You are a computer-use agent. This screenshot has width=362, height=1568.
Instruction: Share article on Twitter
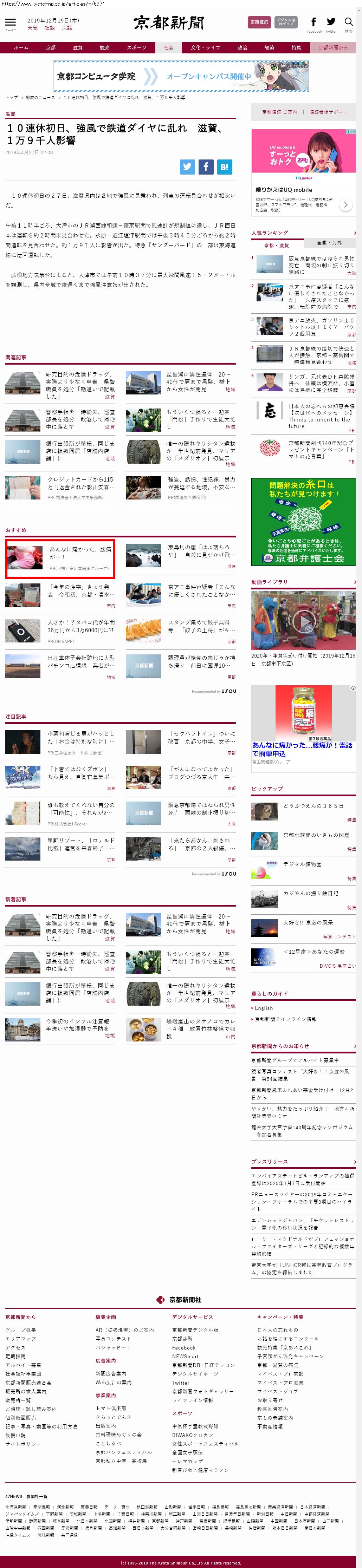click(x=187, y=167)
